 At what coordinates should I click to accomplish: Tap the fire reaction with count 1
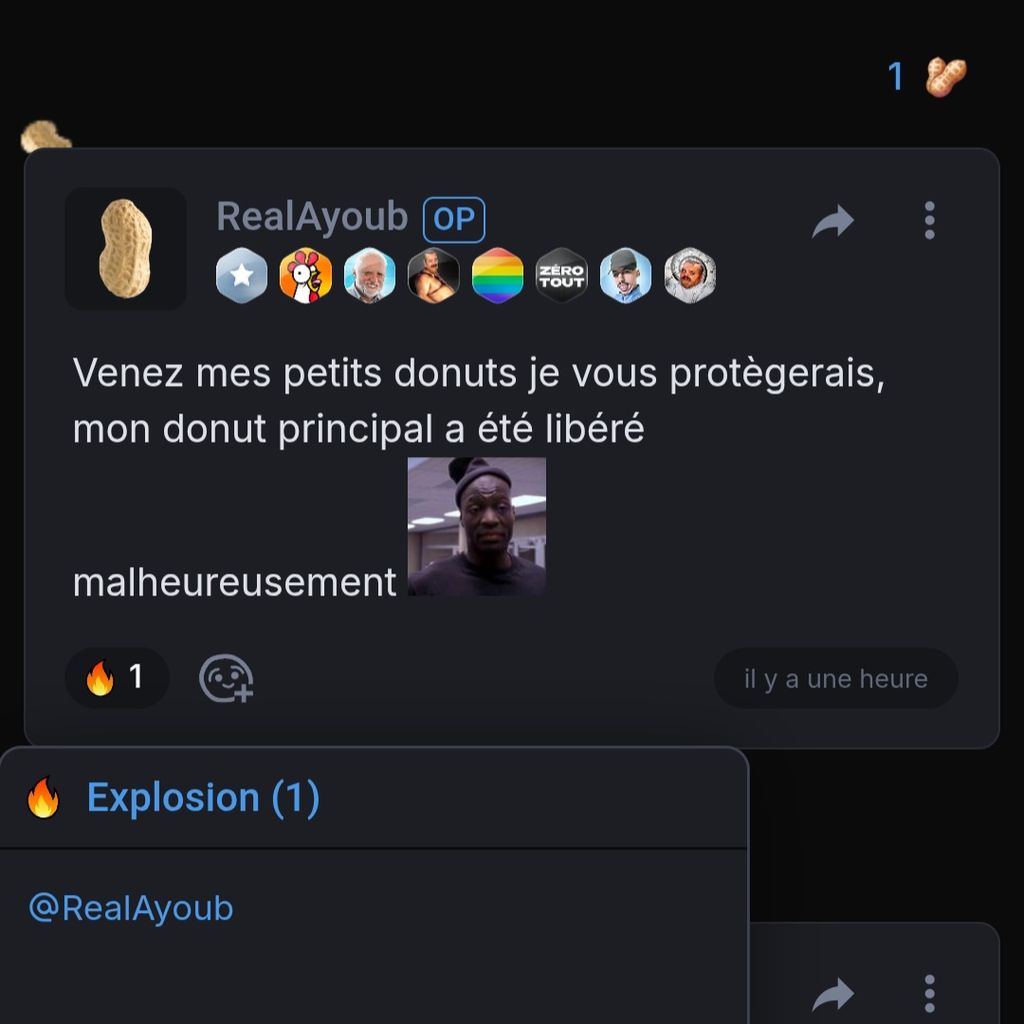(116, 678)
